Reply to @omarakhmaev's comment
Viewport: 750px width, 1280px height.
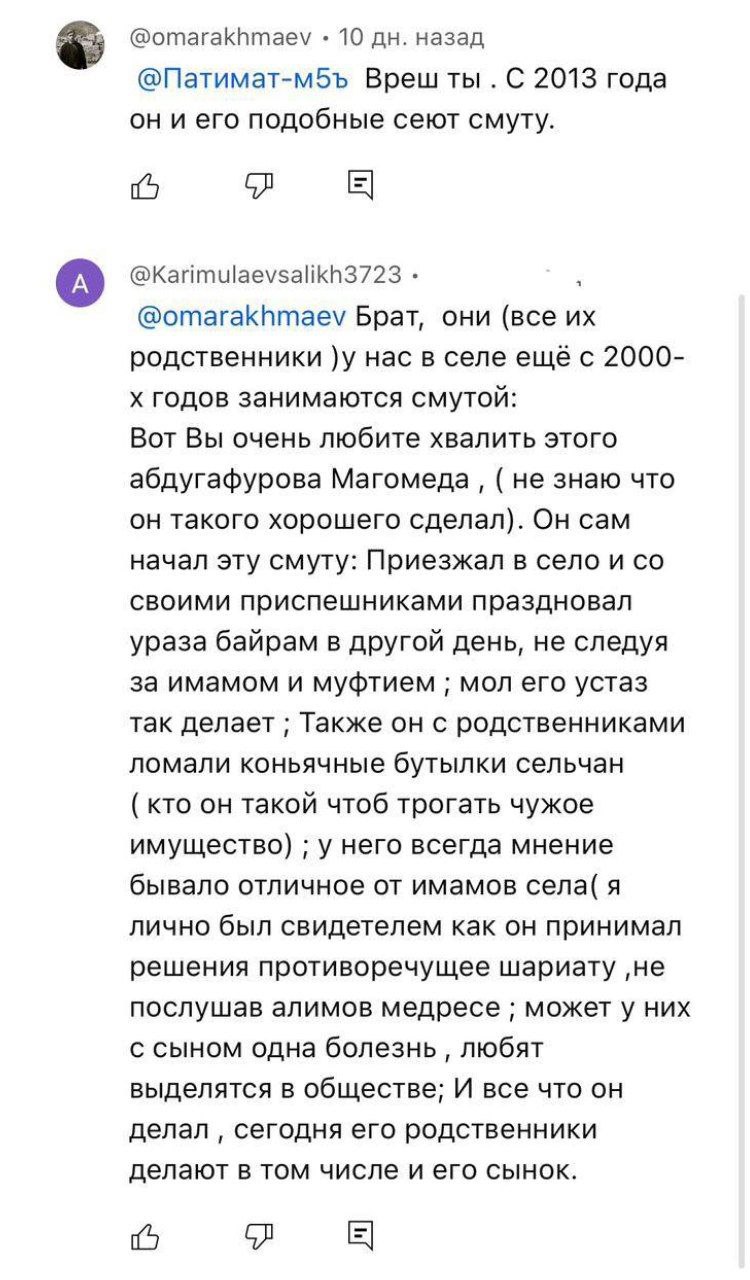coord(360,184)
